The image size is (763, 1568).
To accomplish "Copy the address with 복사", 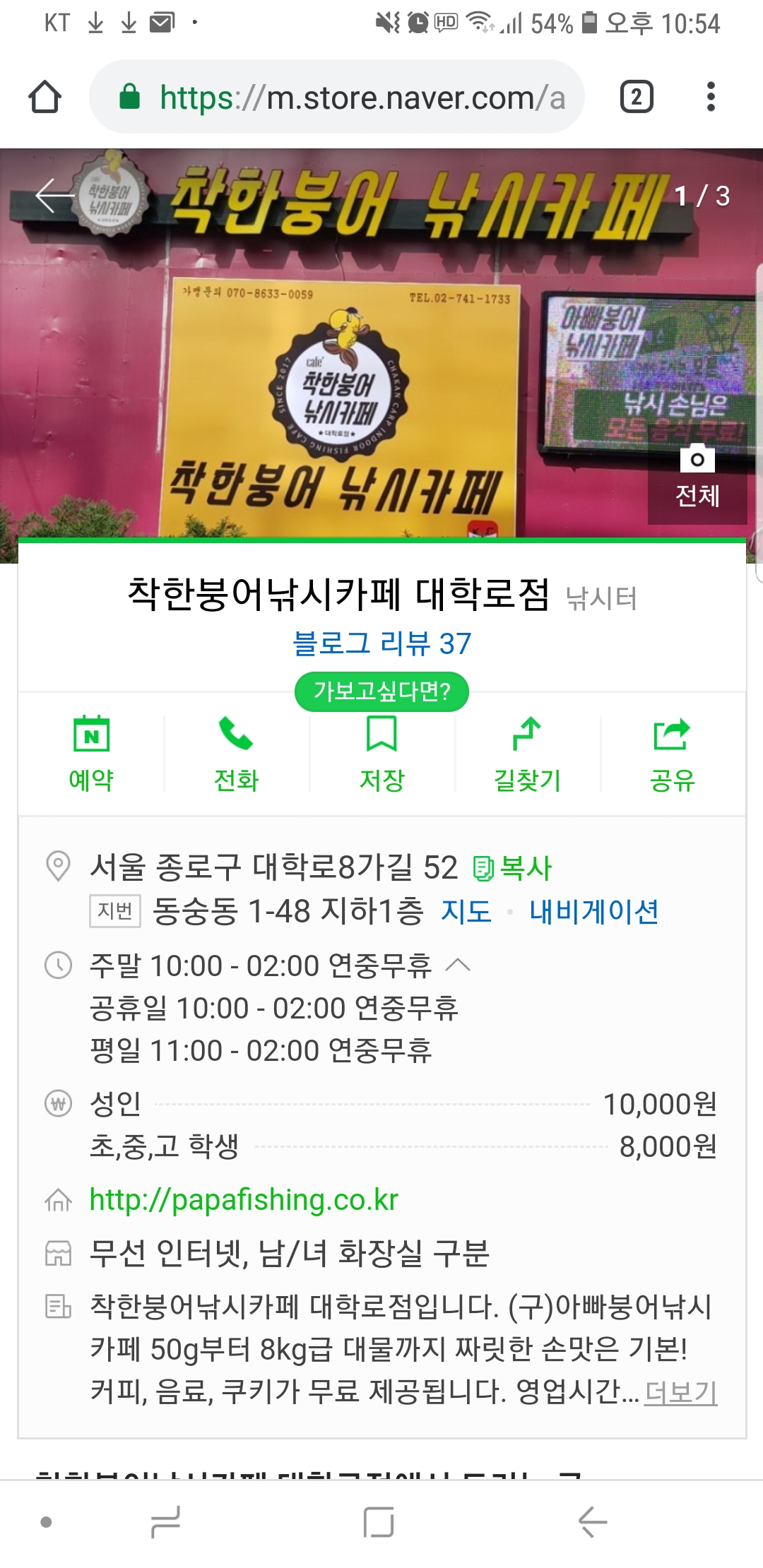I will (512, 868).
